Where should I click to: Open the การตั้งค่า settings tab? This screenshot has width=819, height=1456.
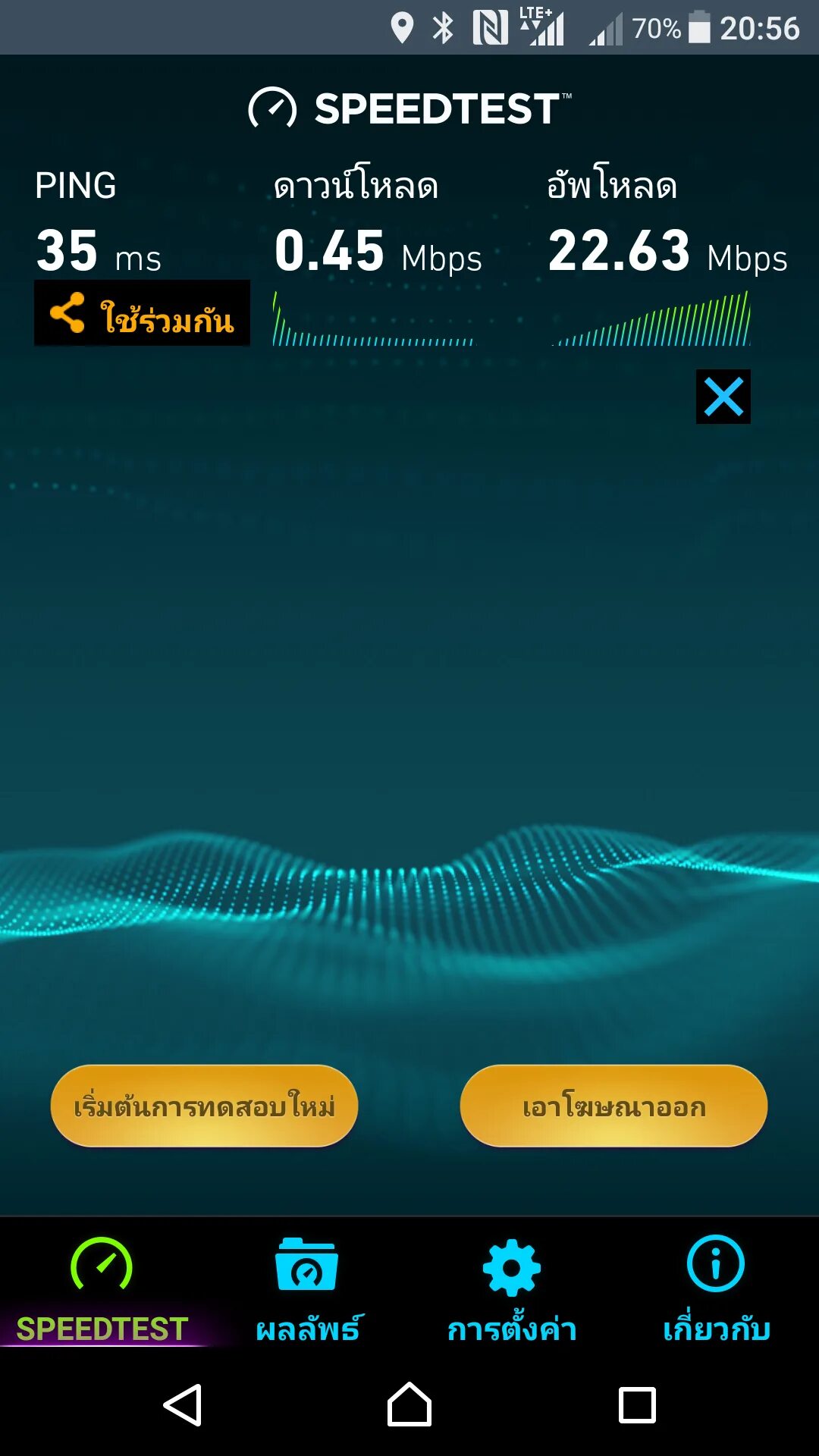click(x=512, y=1290)
